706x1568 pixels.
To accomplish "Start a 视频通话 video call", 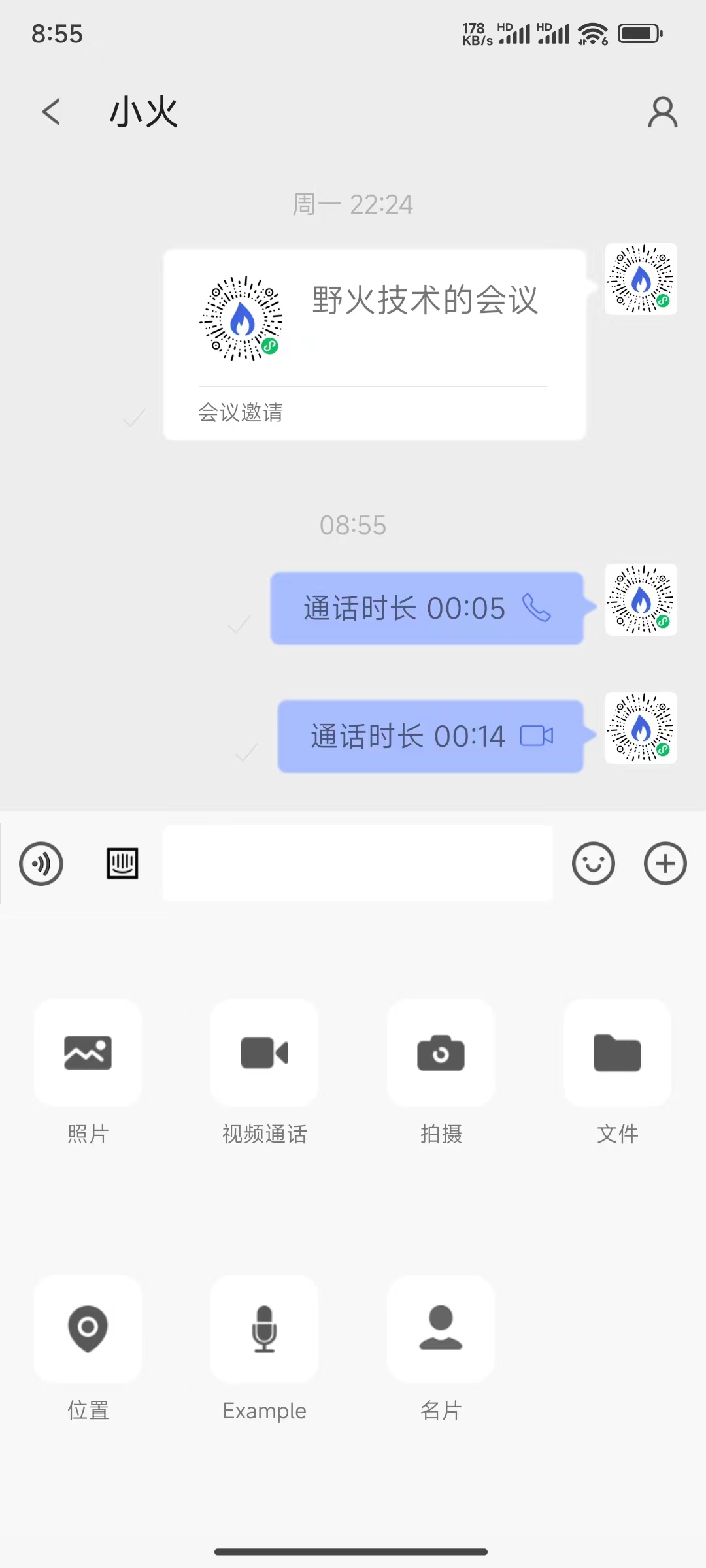I will pos(265,1071).
